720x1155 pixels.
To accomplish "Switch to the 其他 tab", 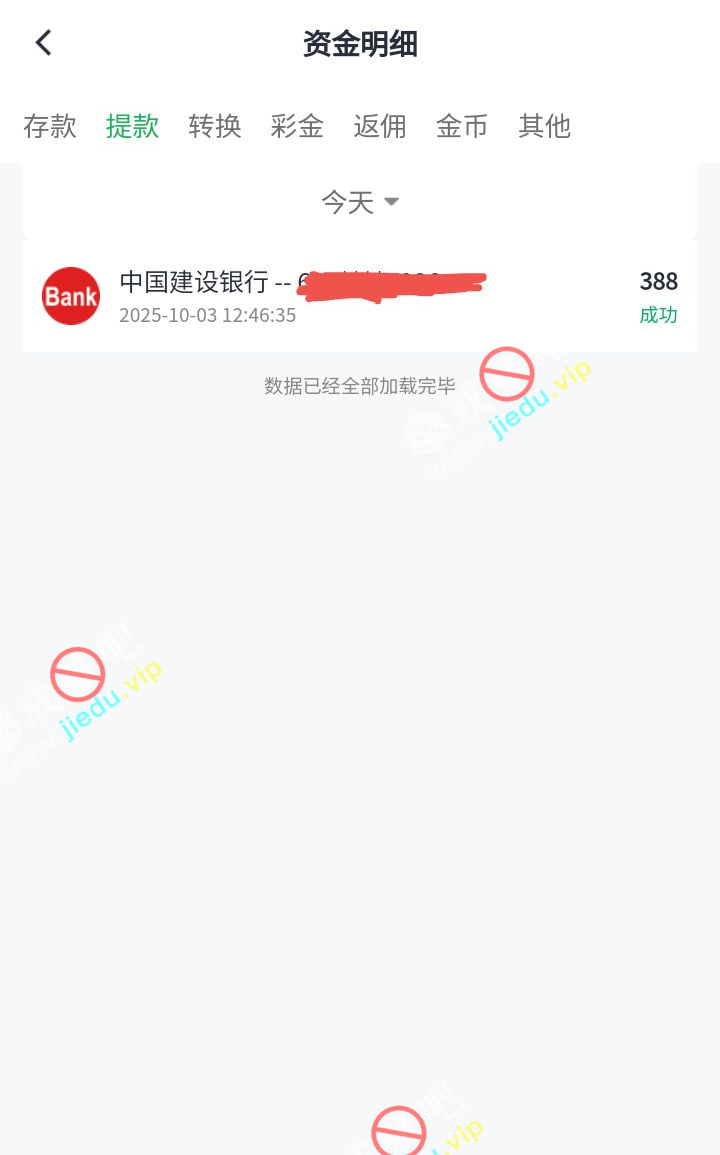I will tap(544, 126).
